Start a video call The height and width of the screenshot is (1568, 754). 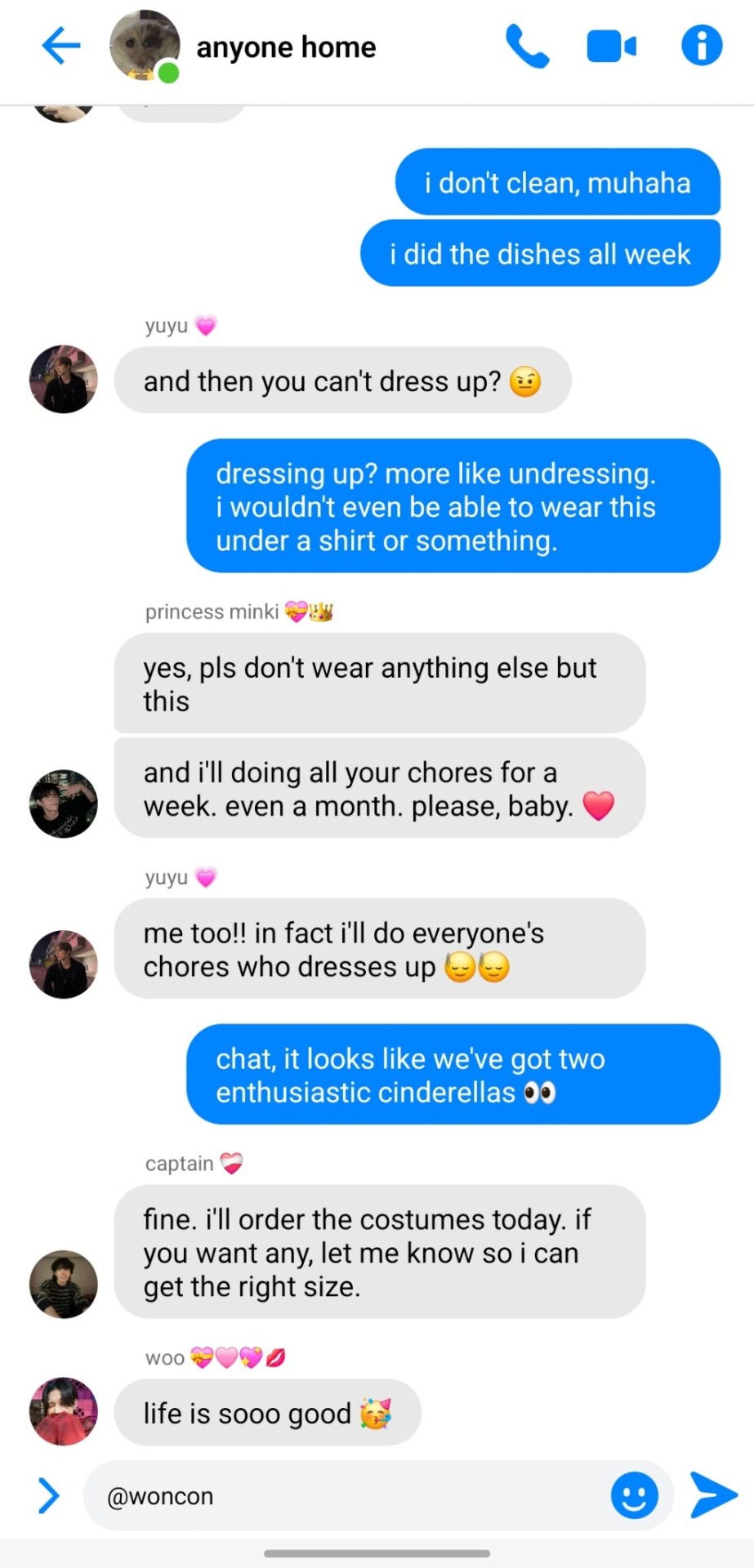[611, 47]
